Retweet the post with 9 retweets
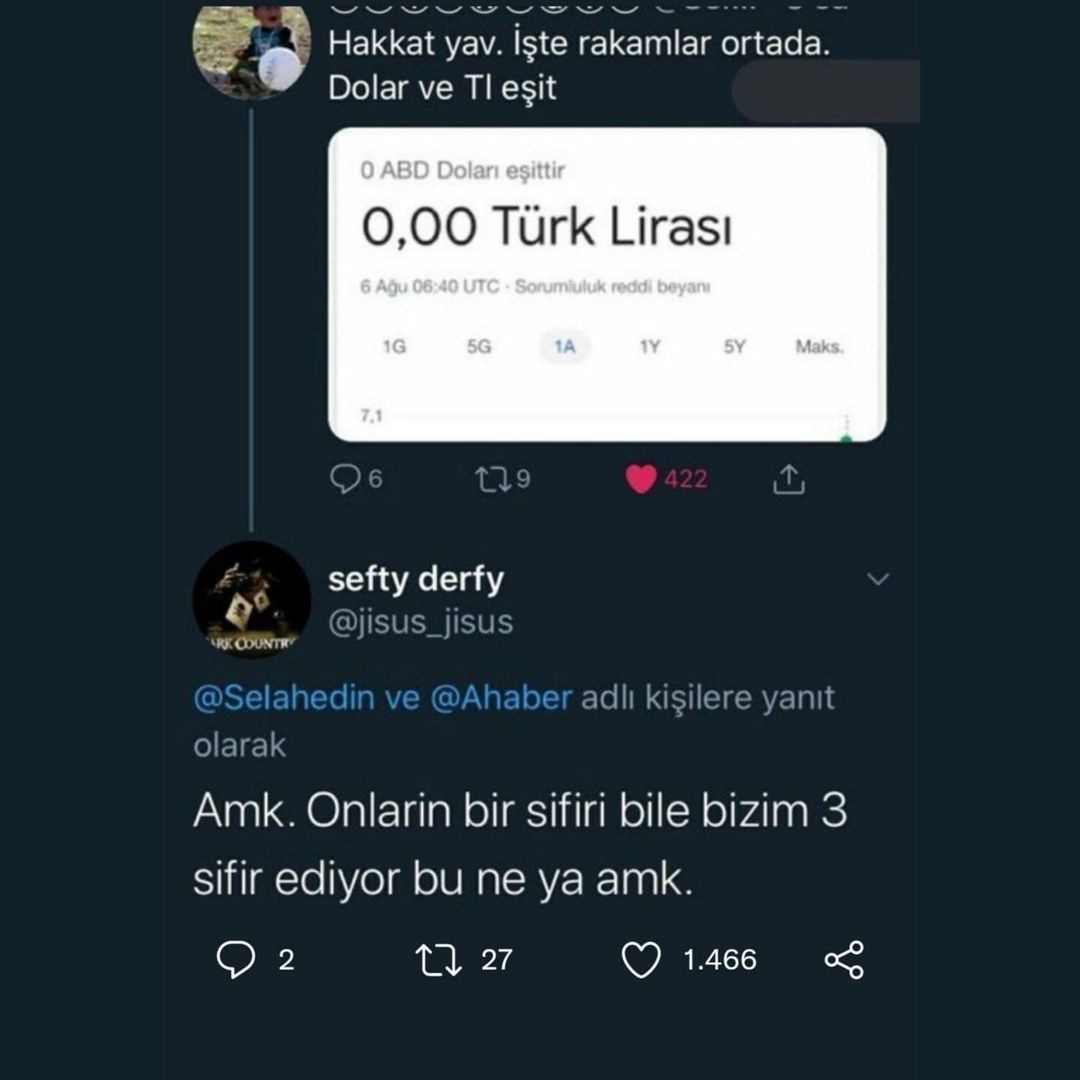1080x1080 pixels. tap(494, 481)
